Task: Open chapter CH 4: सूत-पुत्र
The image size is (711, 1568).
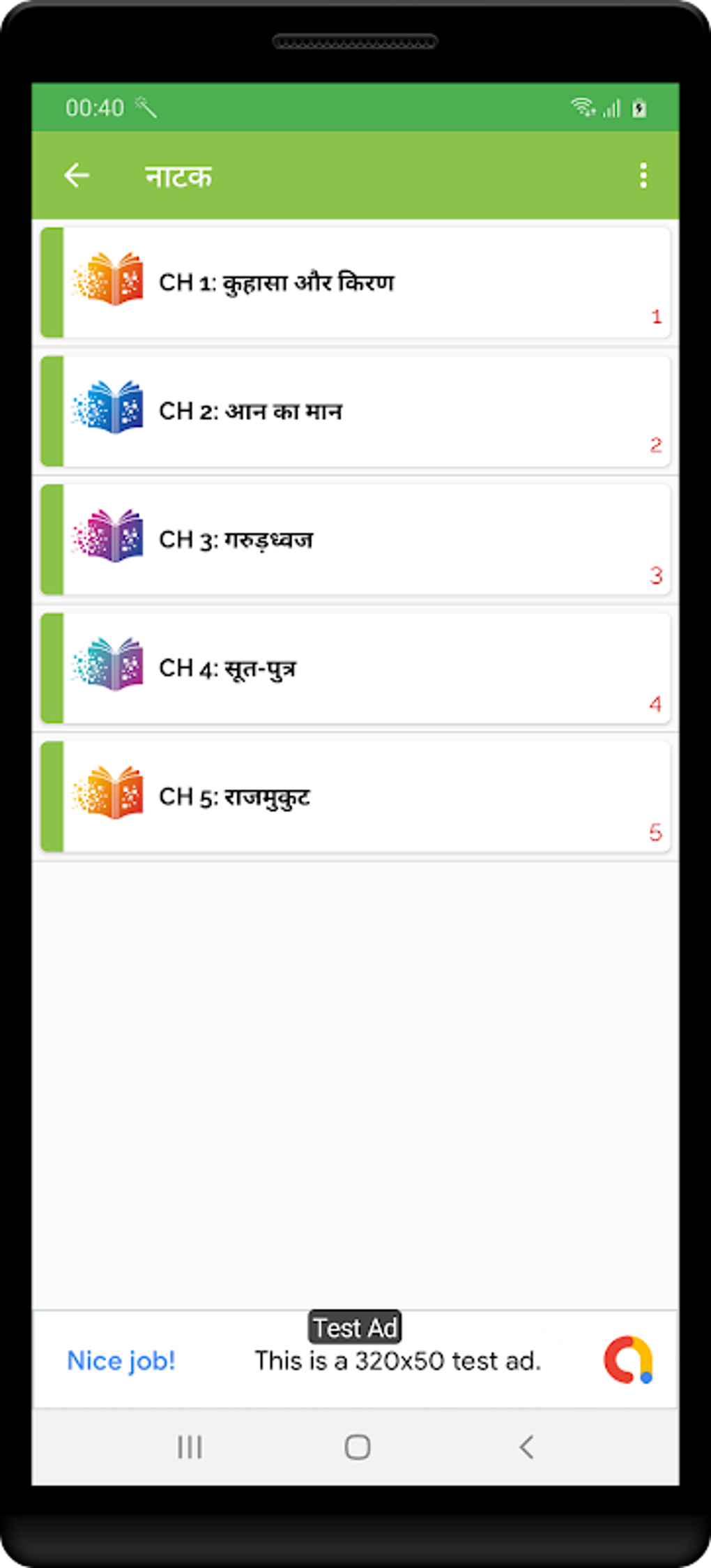Action: click(x=355, y=668)
